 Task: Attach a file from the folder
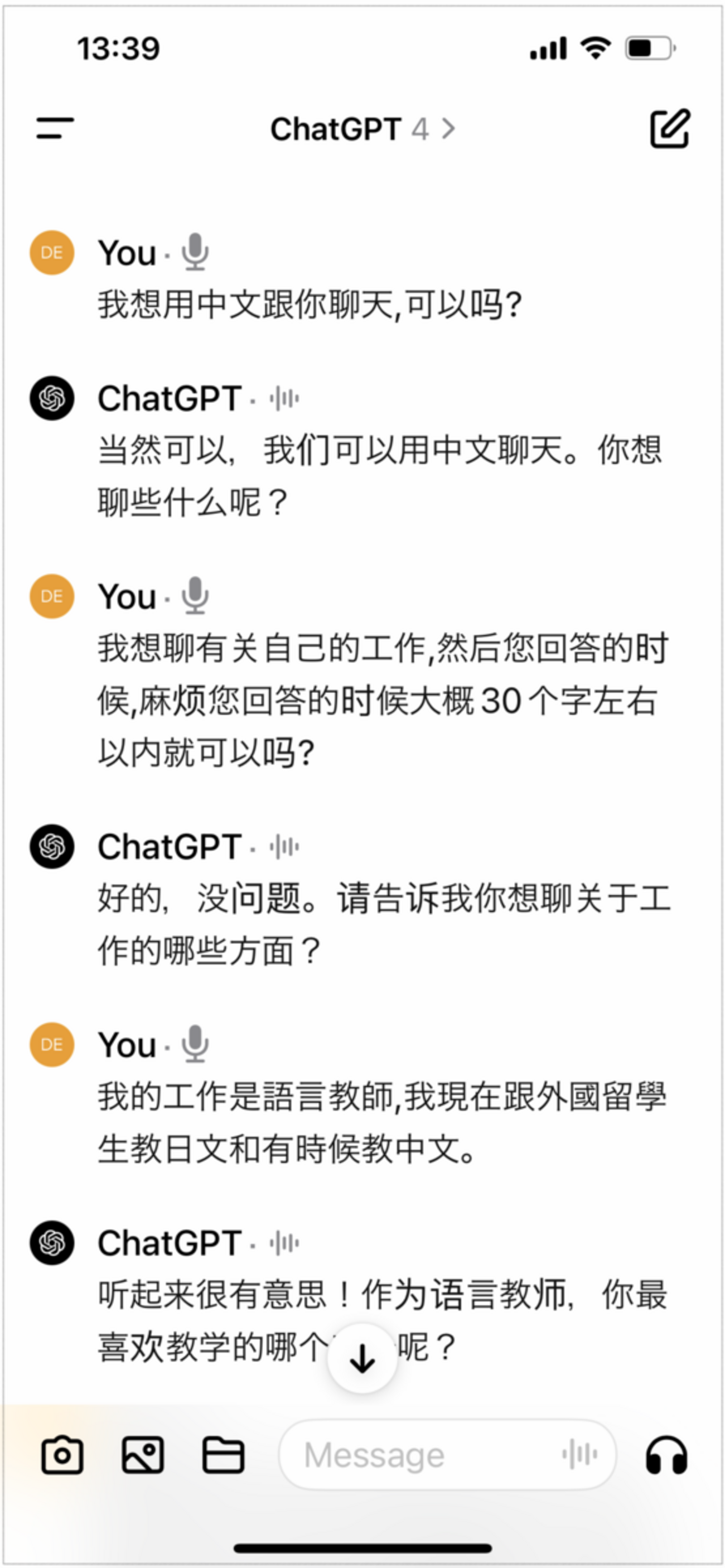click(224, 1455)
